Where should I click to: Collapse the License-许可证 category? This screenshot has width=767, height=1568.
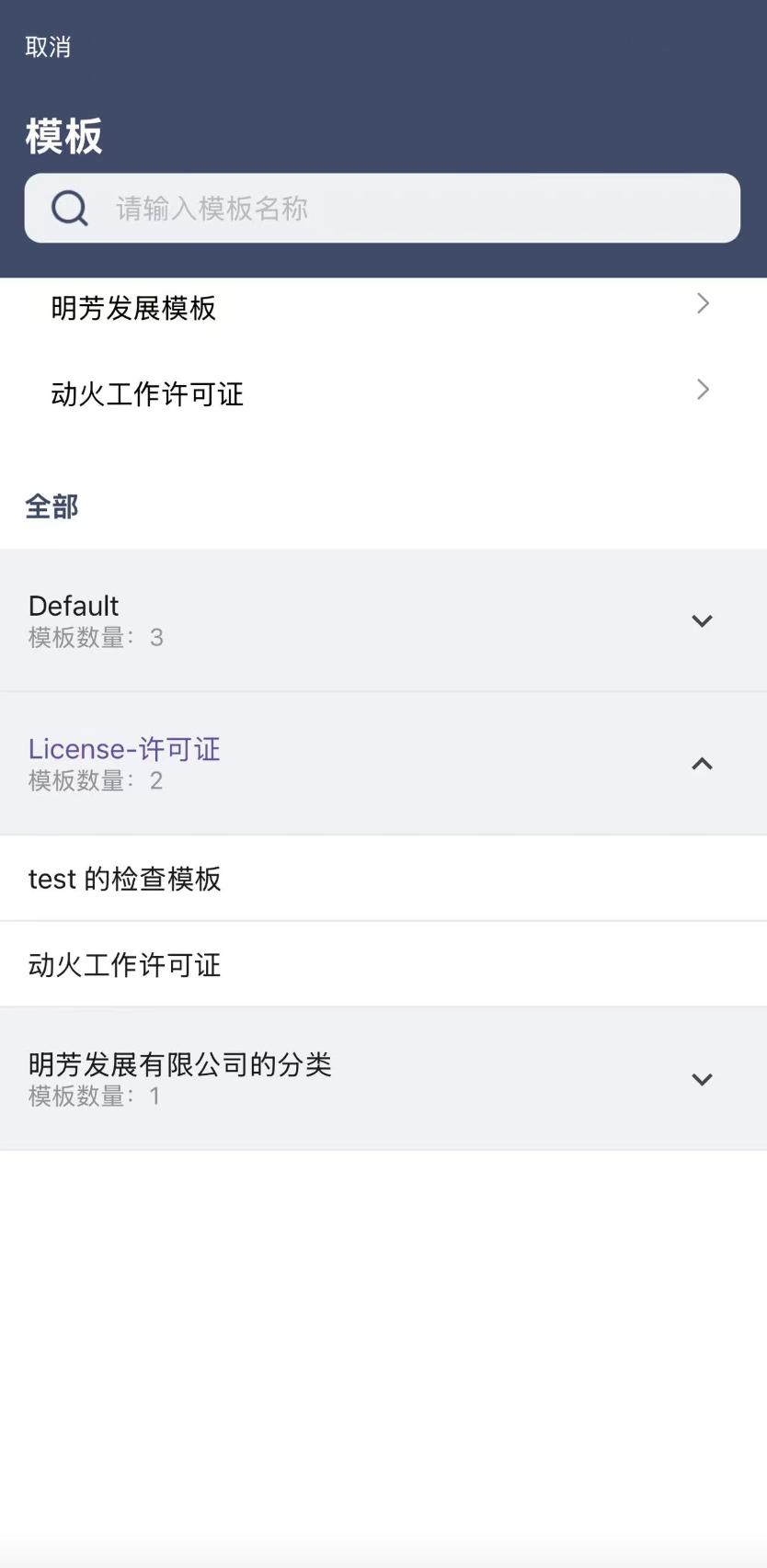[x=383, y=764]
